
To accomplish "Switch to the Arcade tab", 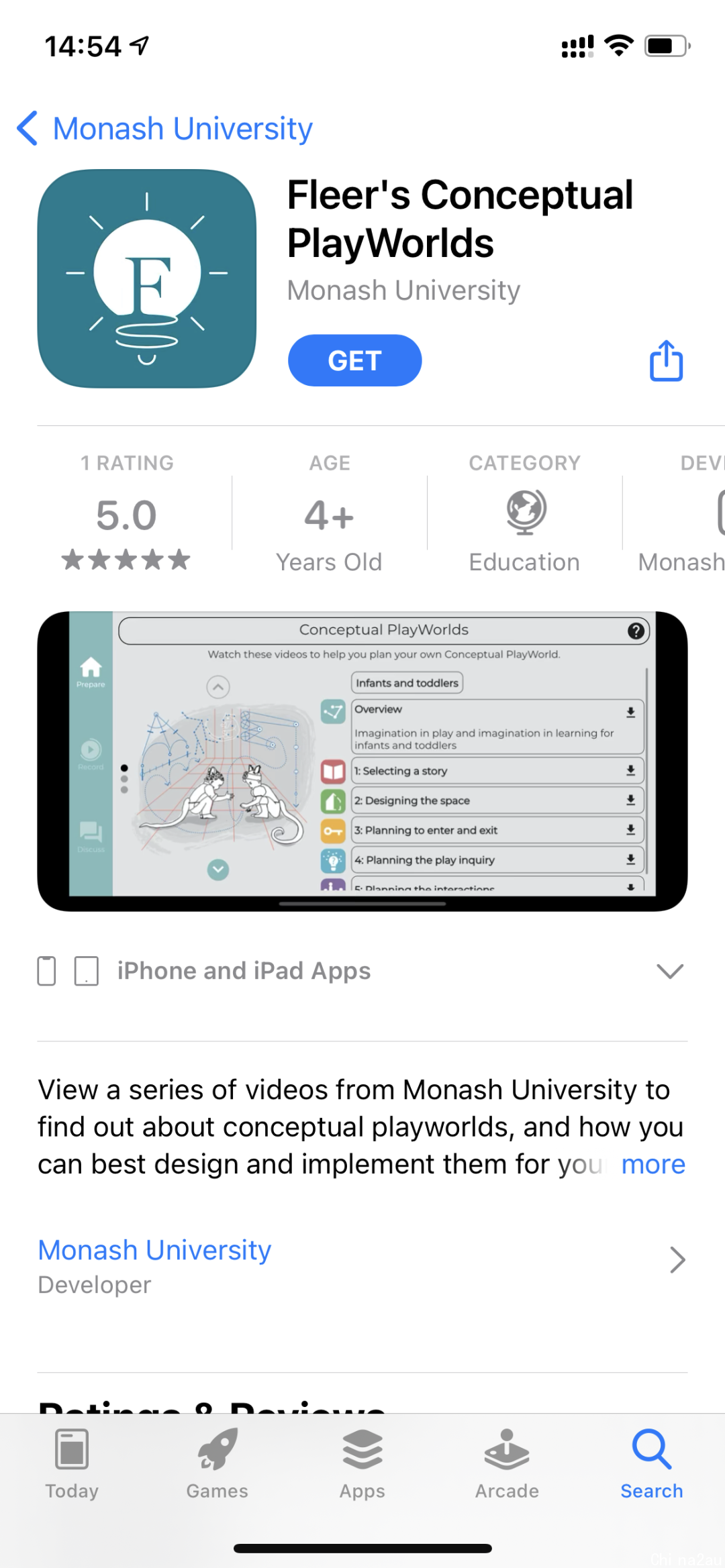I will coord(507,1464).
